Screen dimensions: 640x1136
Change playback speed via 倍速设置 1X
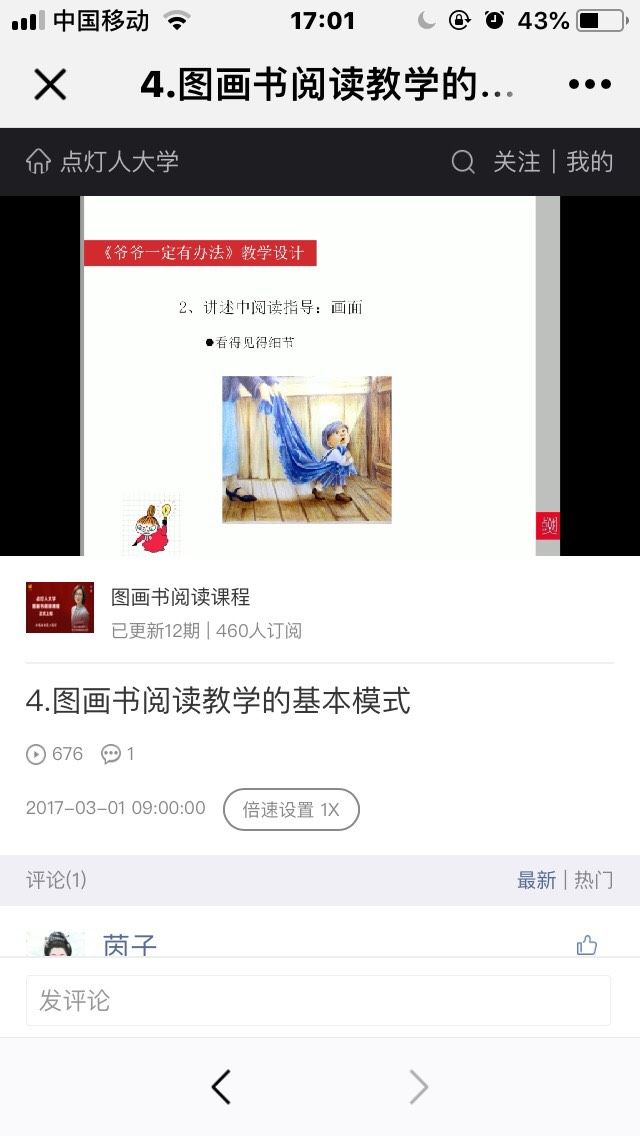[291, 809]
